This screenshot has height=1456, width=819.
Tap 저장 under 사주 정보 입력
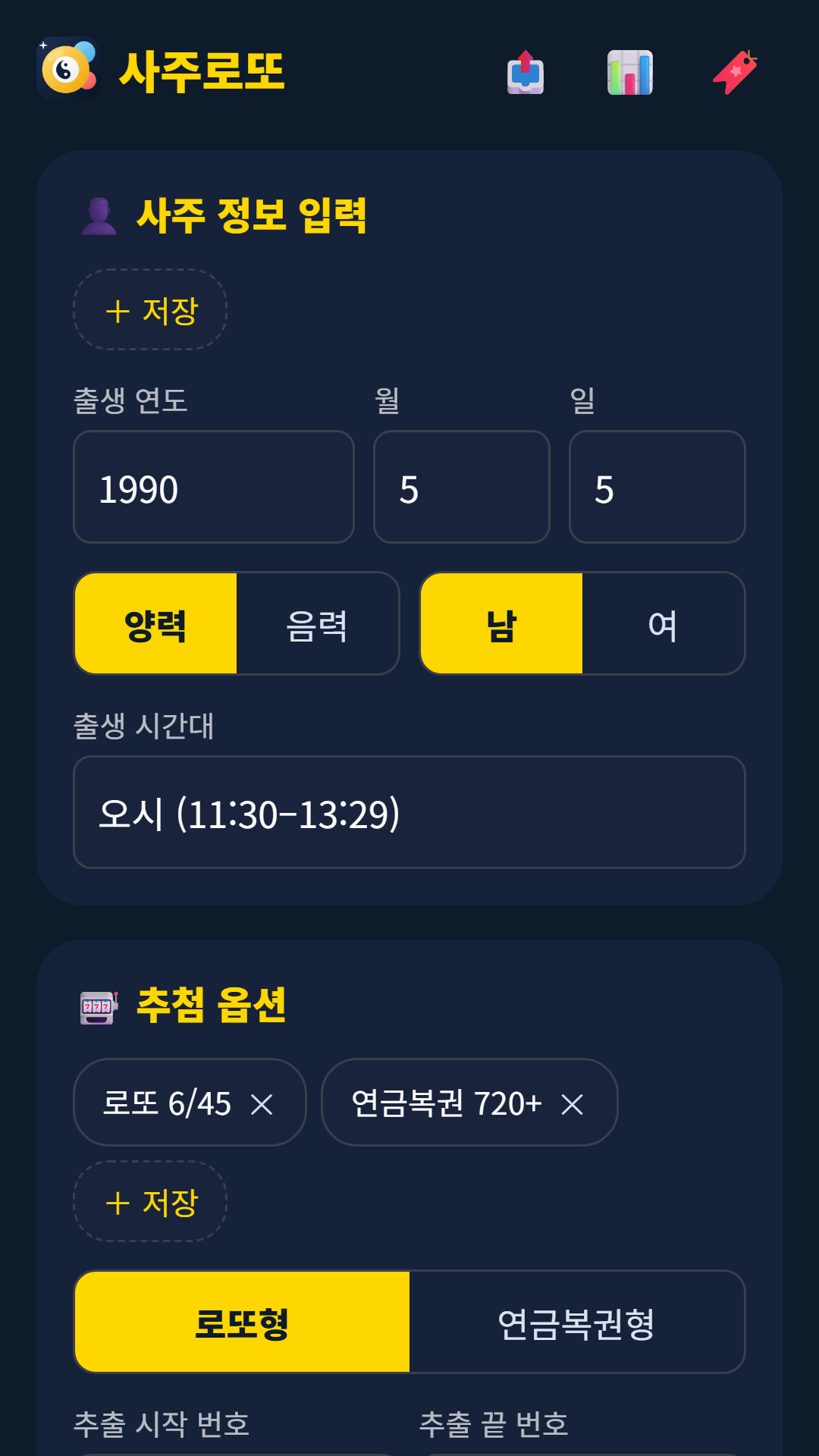click(150, 309)
